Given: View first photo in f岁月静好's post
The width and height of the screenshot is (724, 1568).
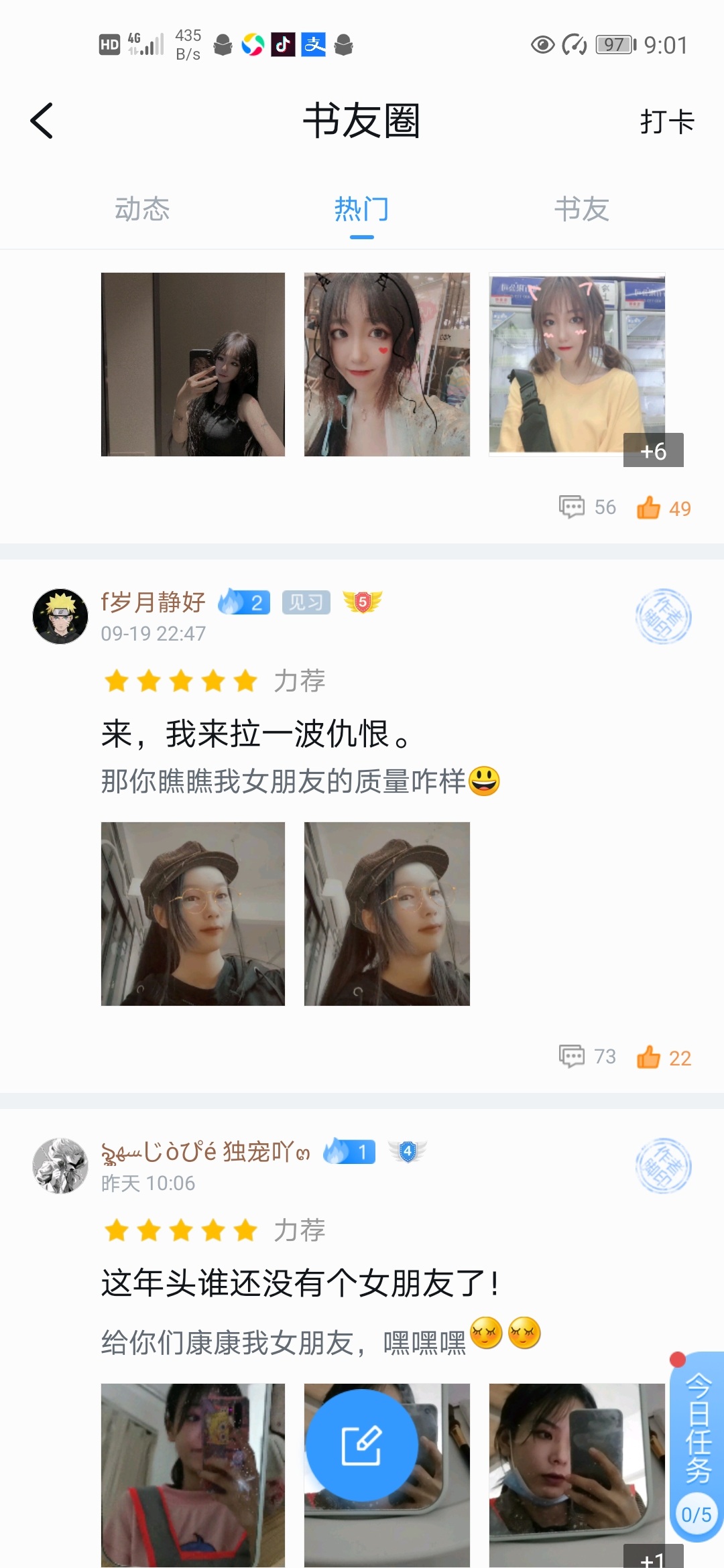Looking at the screenshot, I should point(193,914).
